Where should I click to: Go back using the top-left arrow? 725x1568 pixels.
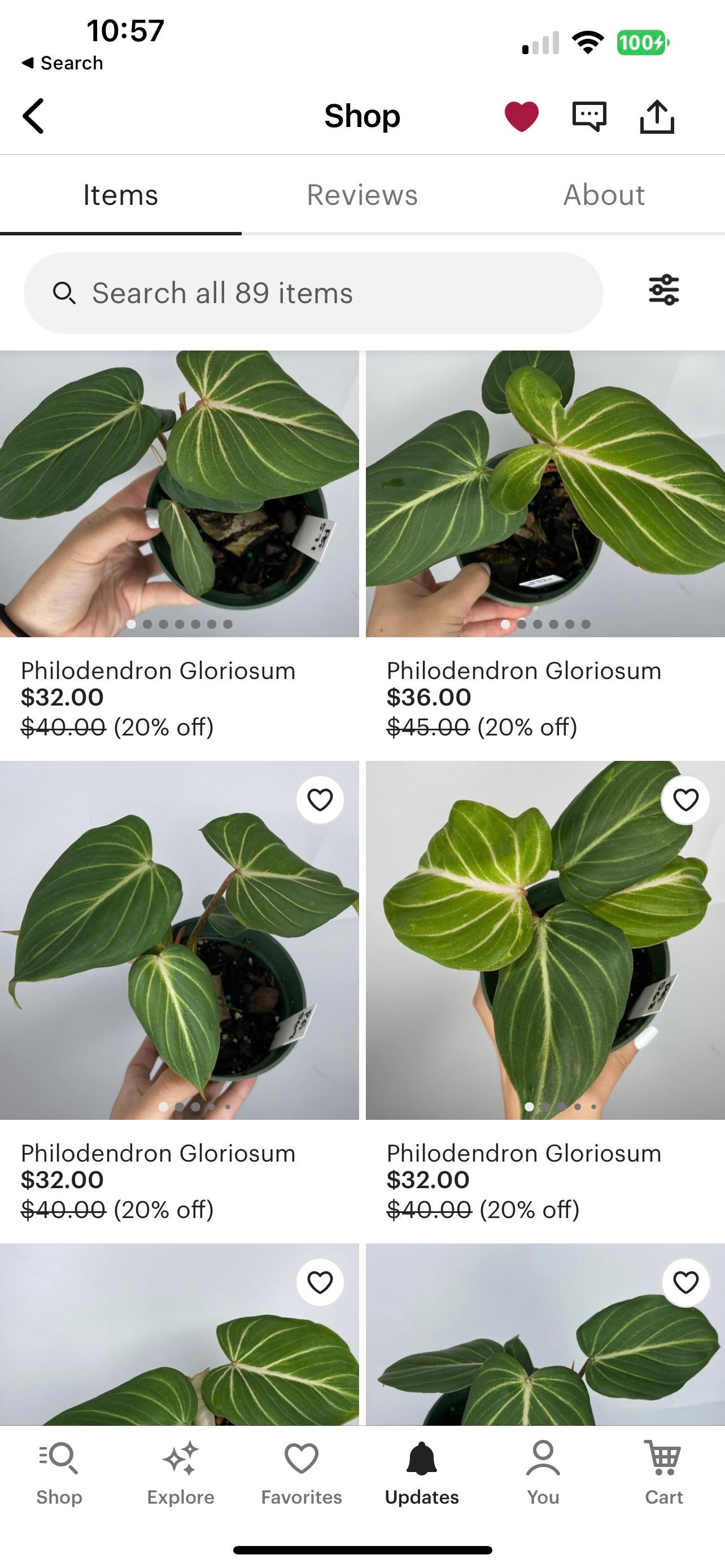34,116
